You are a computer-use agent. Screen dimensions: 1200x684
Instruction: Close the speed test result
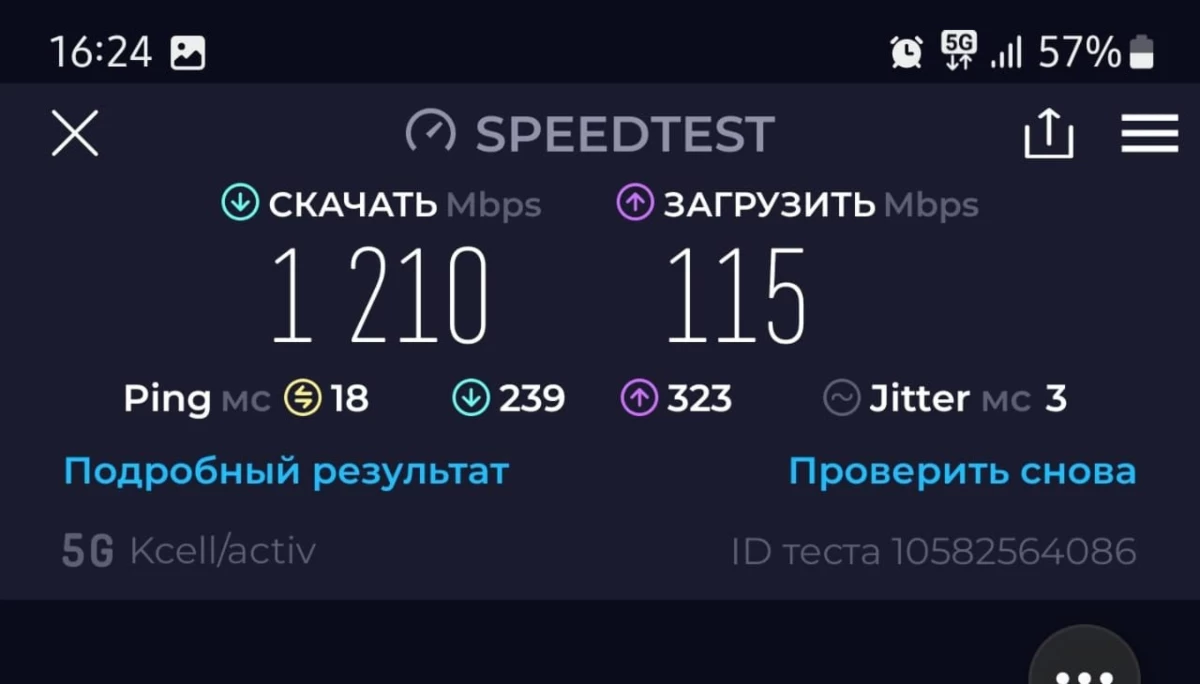coord(75,134)
